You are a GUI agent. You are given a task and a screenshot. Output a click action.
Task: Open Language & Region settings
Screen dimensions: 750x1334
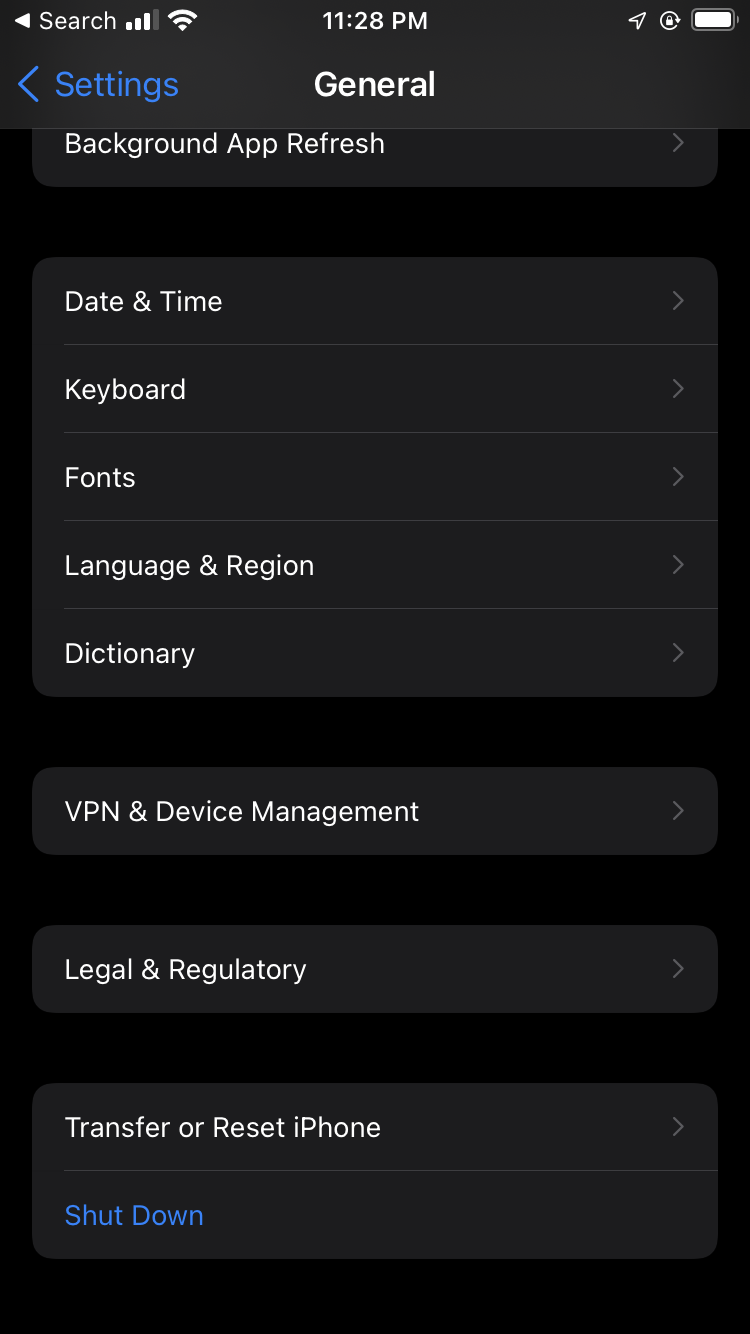[x=374, y=566]
